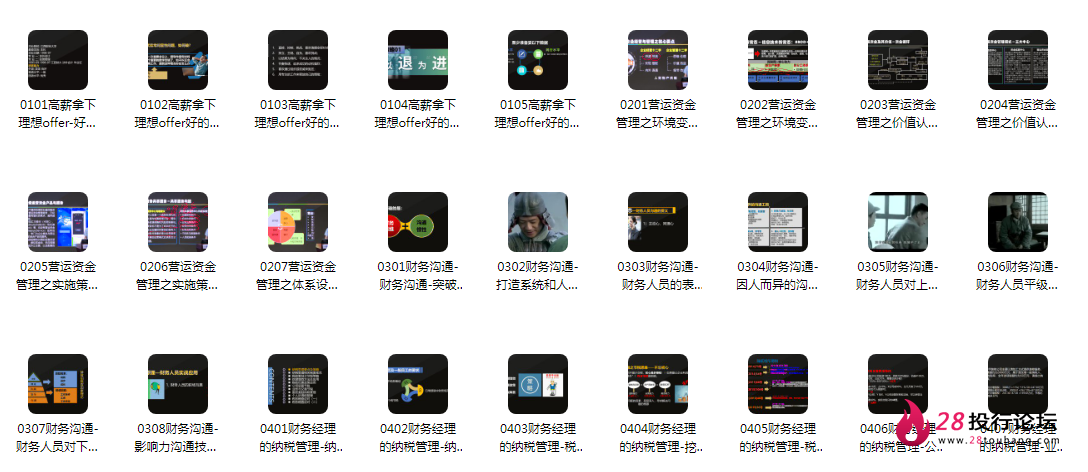Open 0301财务沟通-突破 video

click(x=418, y=222)
